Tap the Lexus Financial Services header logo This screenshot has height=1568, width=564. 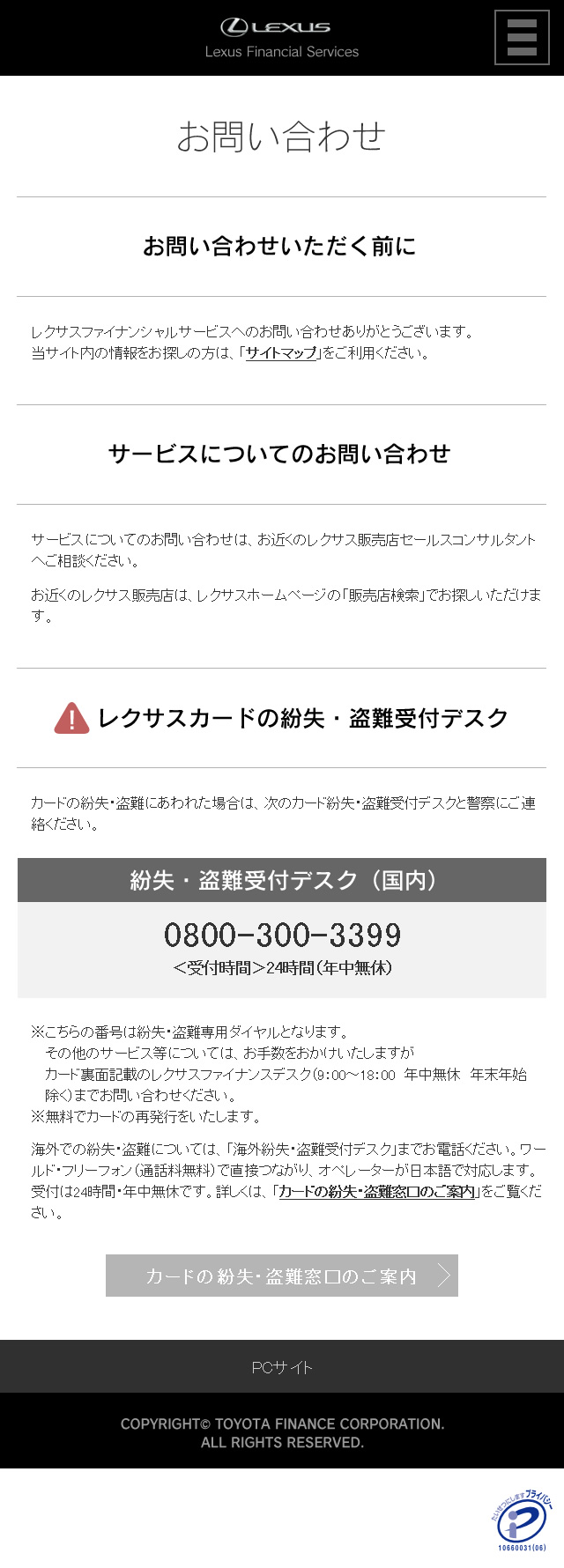coord(282,38)
